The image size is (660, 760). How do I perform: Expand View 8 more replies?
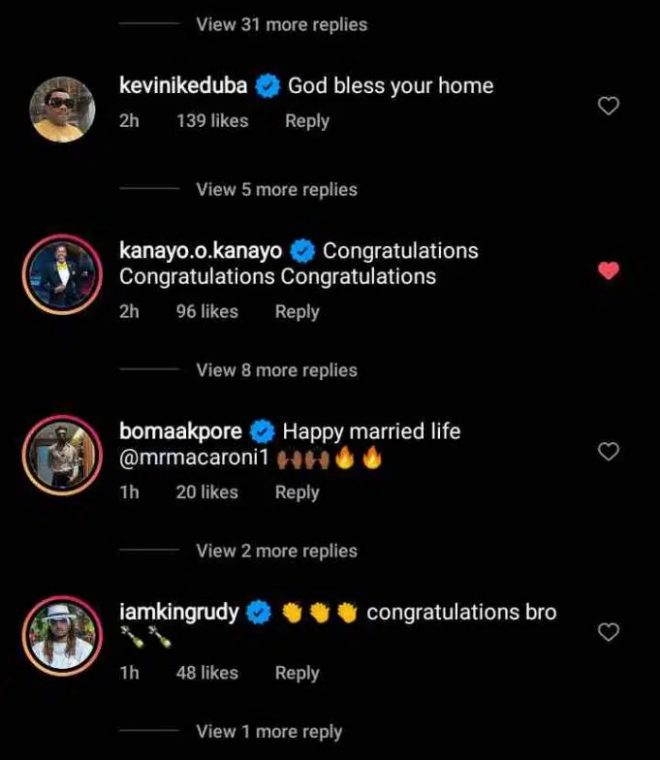(276, 370)
